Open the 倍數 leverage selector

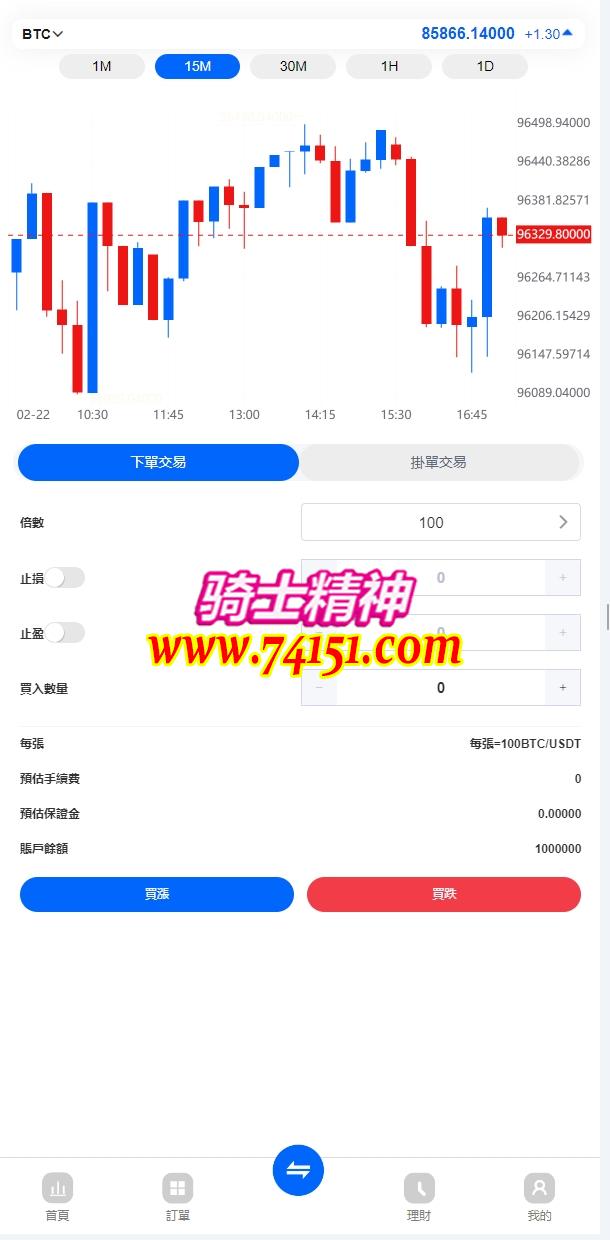[x=440, y=522]
